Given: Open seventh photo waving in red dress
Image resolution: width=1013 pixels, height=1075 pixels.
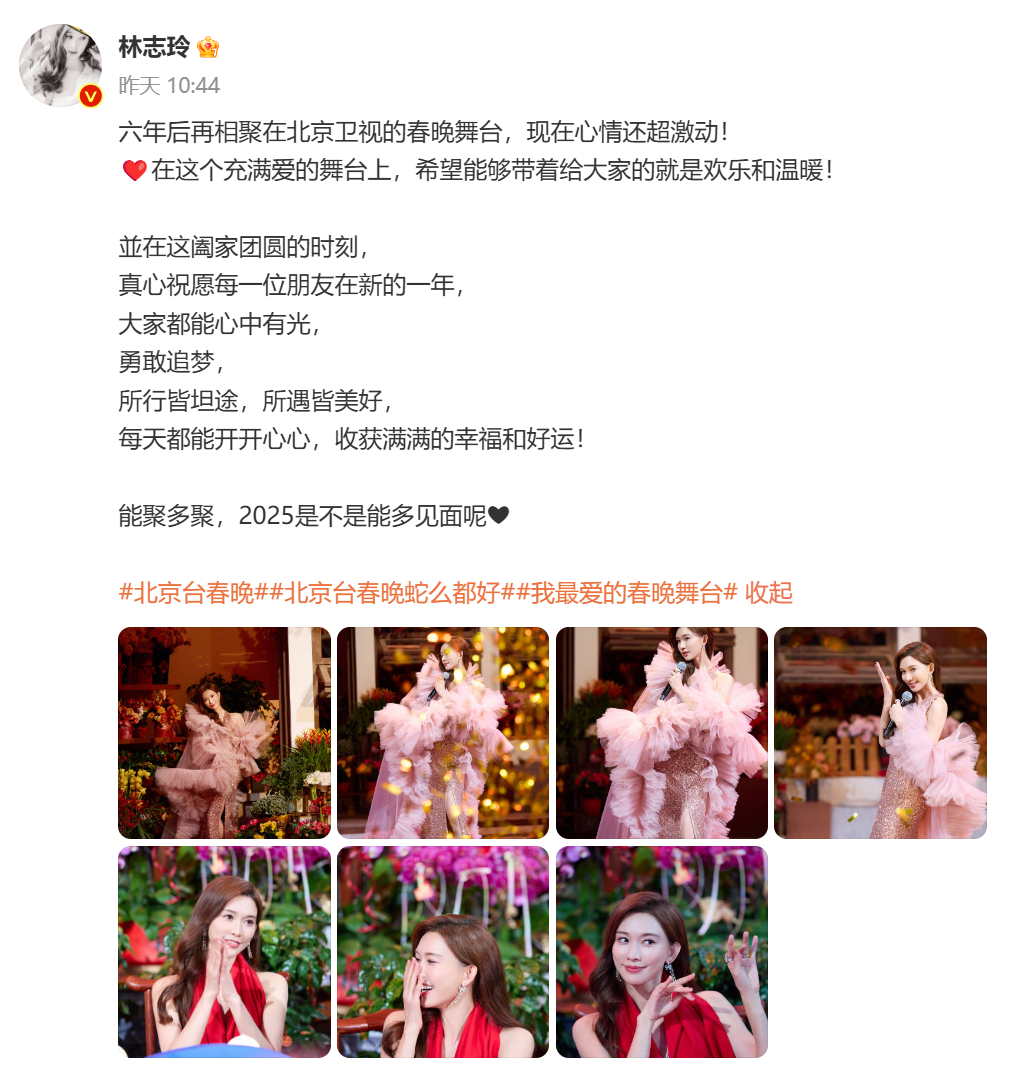Looking at the screenshot, I should pyautogui.click(x=662, y=952).
